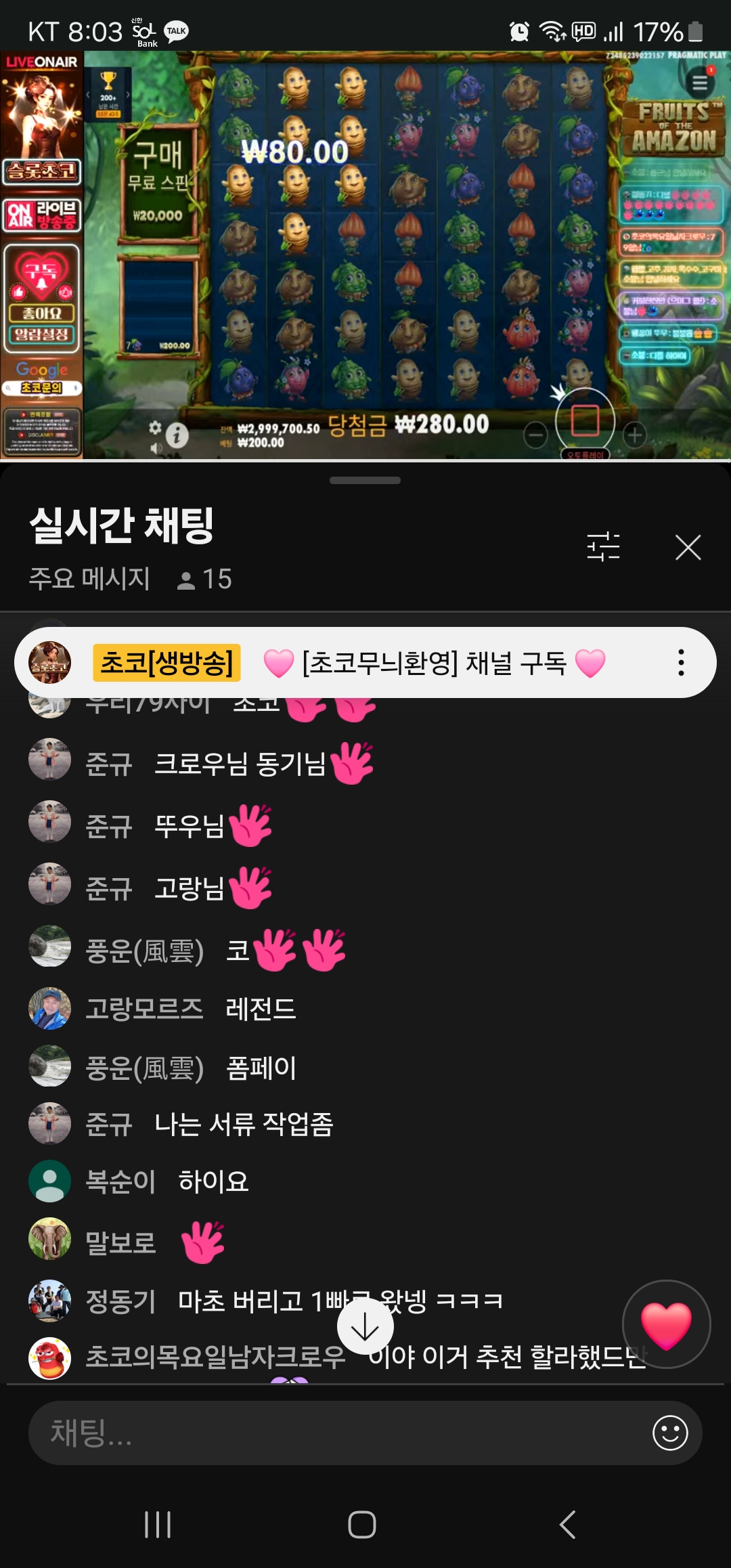Open recent apps view

[158, 1525]
